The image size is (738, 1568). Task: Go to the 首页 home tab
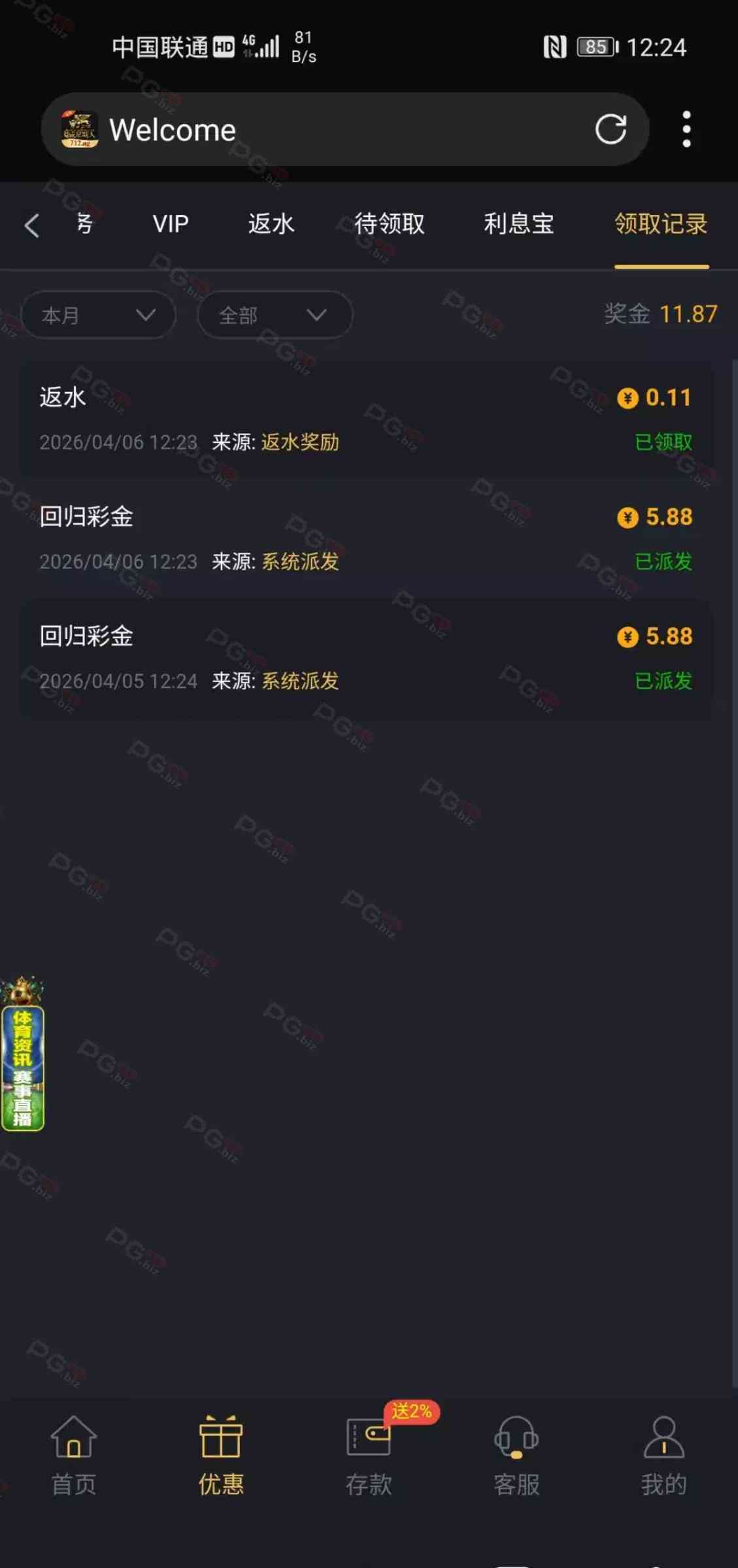74,1454
